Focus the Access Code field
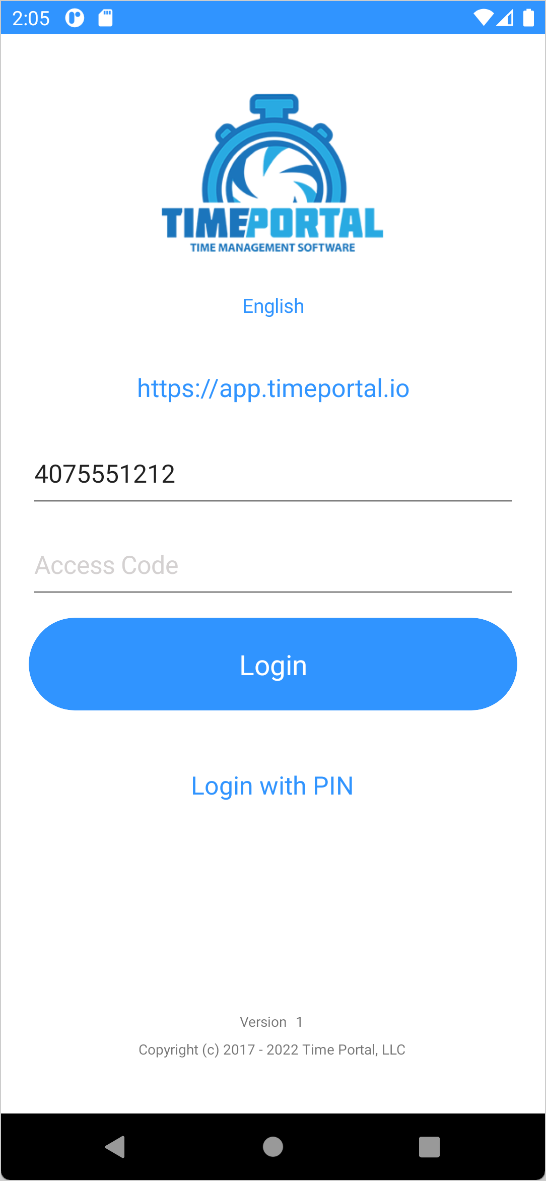Image resolution: width=546 pixels, height=1181 pixels. click(273, 566)
